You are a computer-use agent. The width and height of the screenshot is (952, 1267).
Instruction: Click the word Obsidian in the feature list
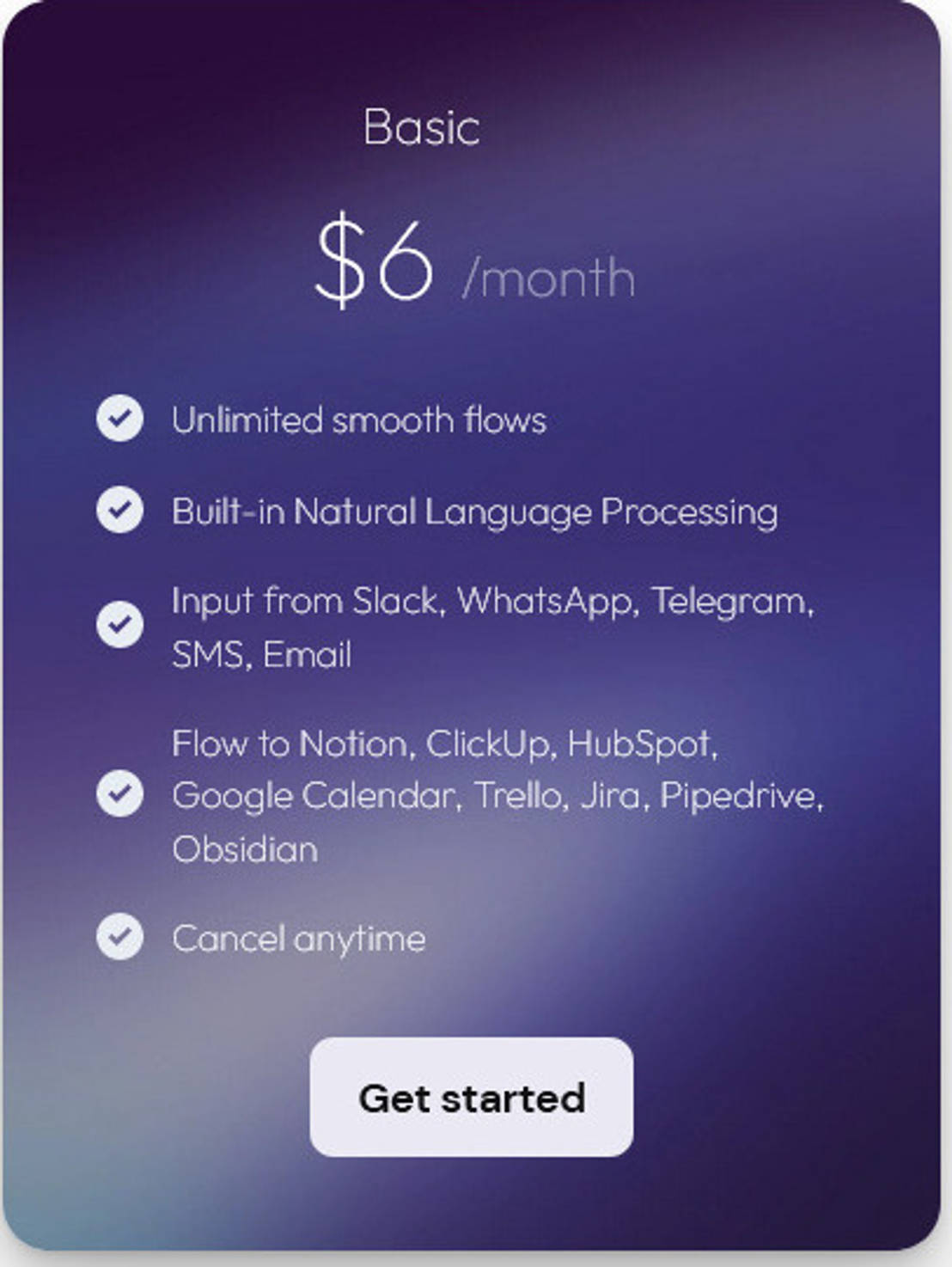coord(245,849)
